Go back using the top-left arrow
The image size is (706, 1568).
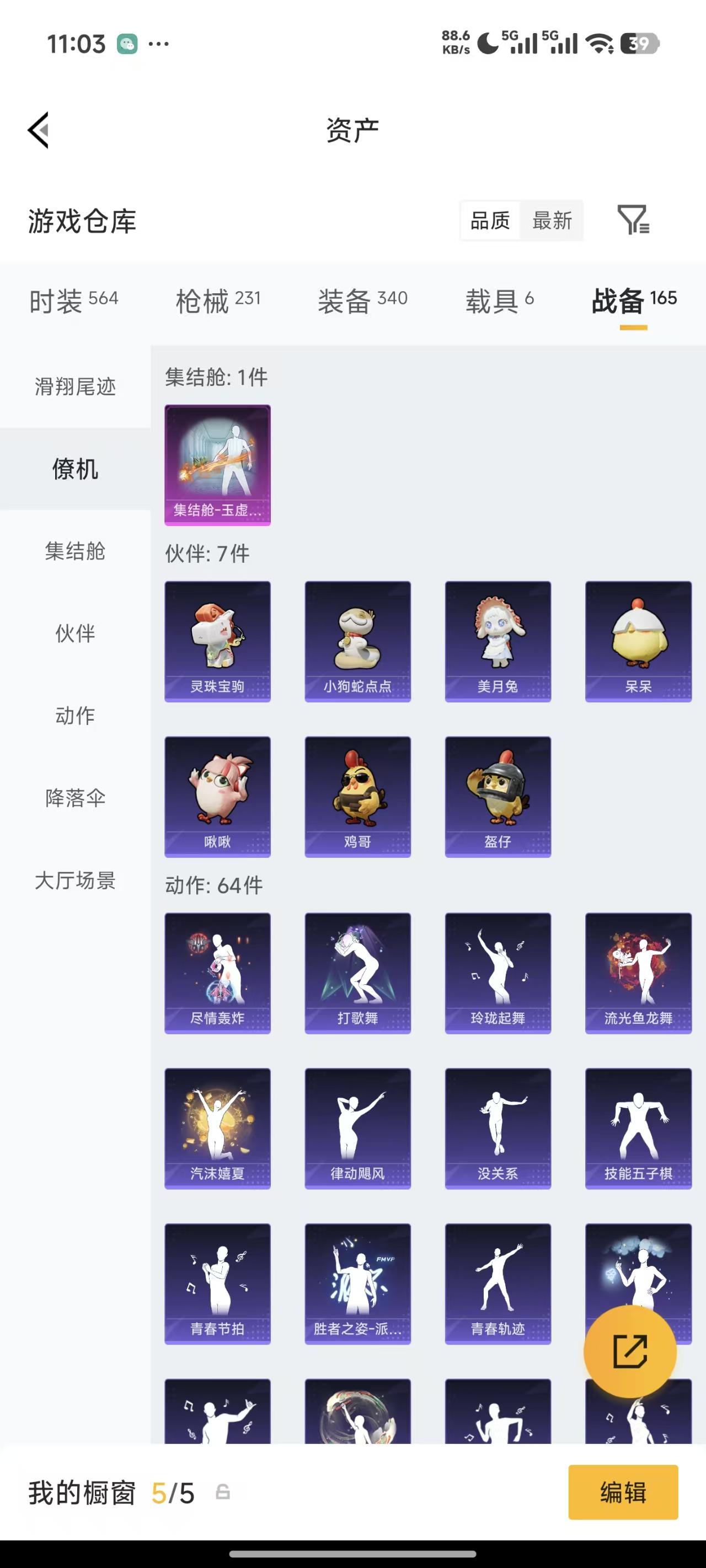pyautogui.click(x=38, y=130)
